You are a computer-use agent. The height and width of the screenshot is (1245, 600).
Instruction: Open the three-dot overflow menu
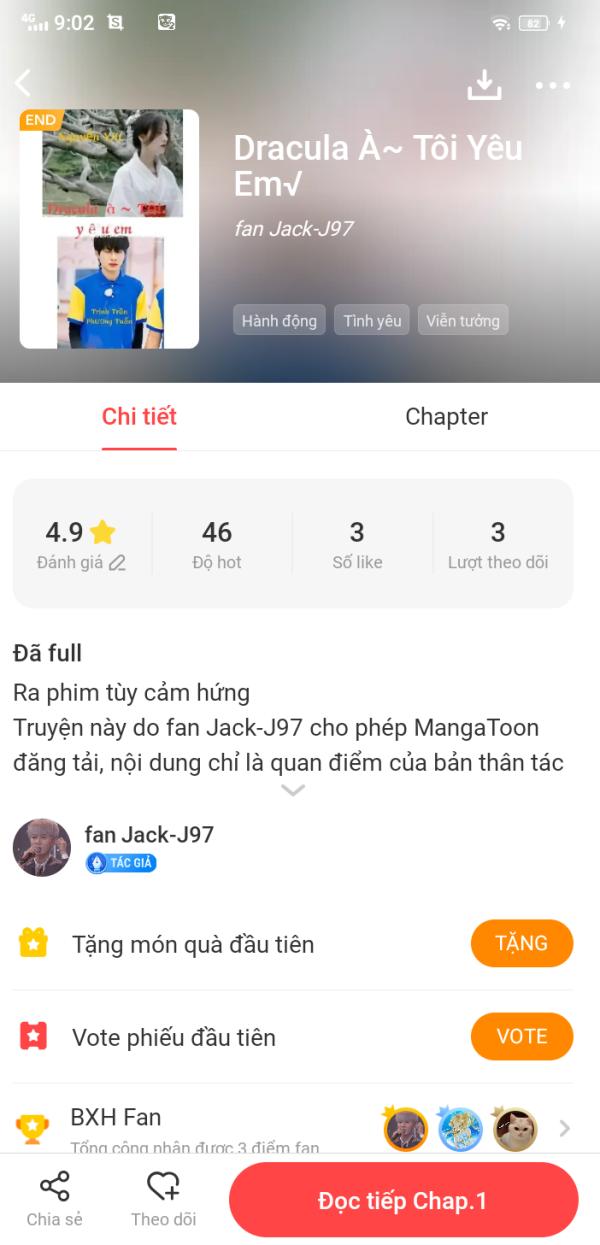coord(552,86)
